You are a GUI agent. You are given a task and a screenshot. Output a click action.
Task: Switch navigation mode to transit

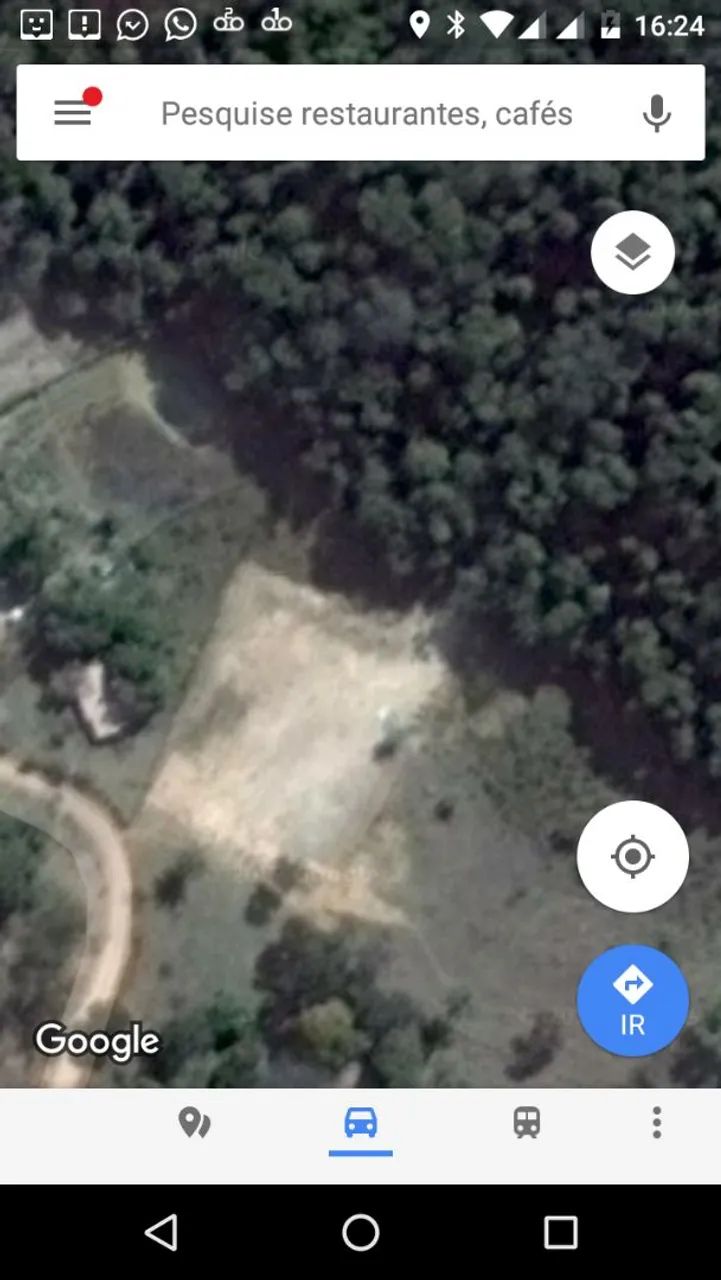tap(527, 1123)
